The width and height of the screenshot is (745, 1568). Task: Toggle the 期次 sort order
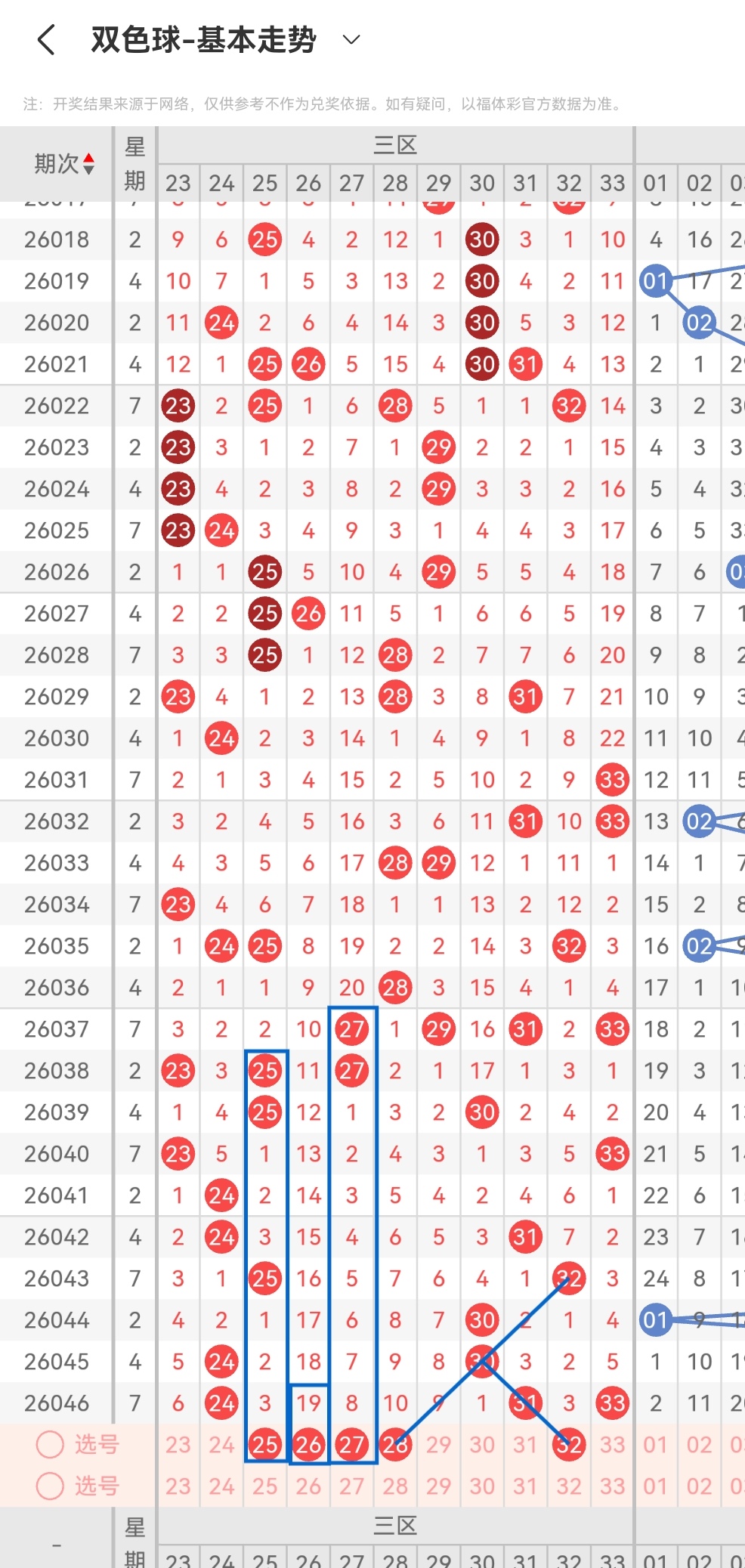coord(63,163)
